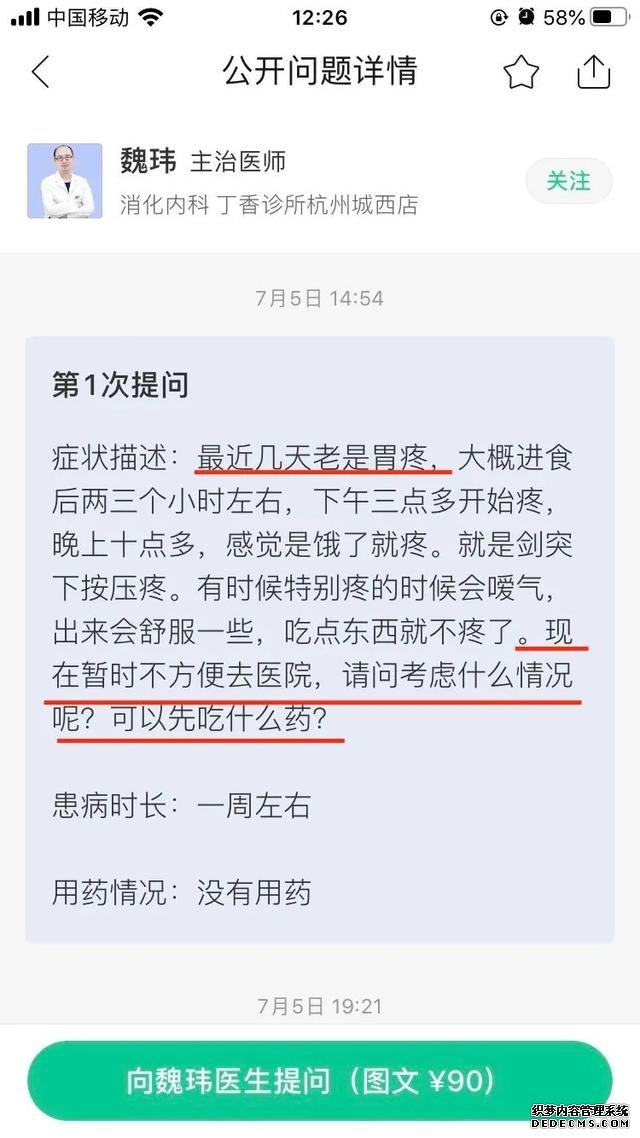Image resolution: width=640 pixels, height=1138 pixels.
Task: Open doctor 魏玮's profile photo
Action: pyautogui.click(x=65, y=181)
